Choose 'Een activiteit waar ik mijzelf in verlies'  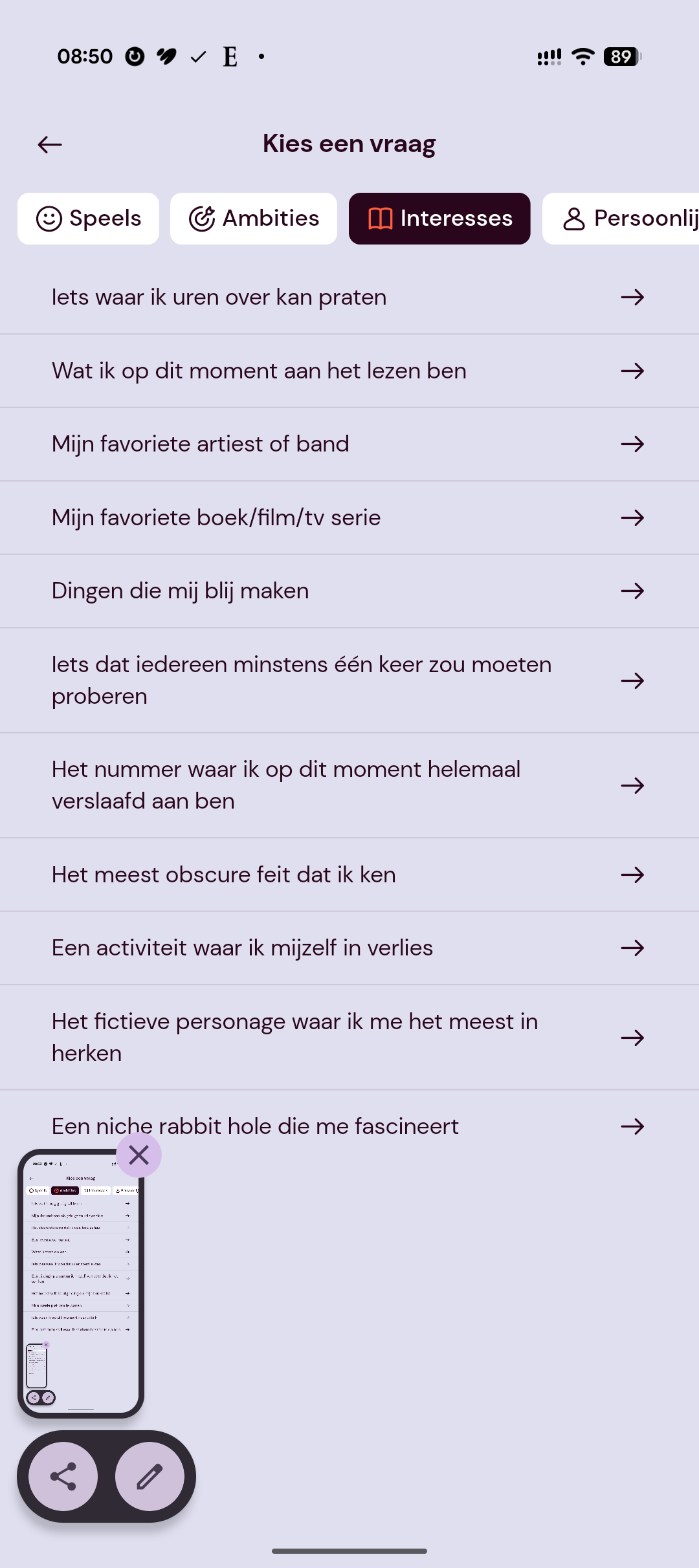[x=242, y=948]
